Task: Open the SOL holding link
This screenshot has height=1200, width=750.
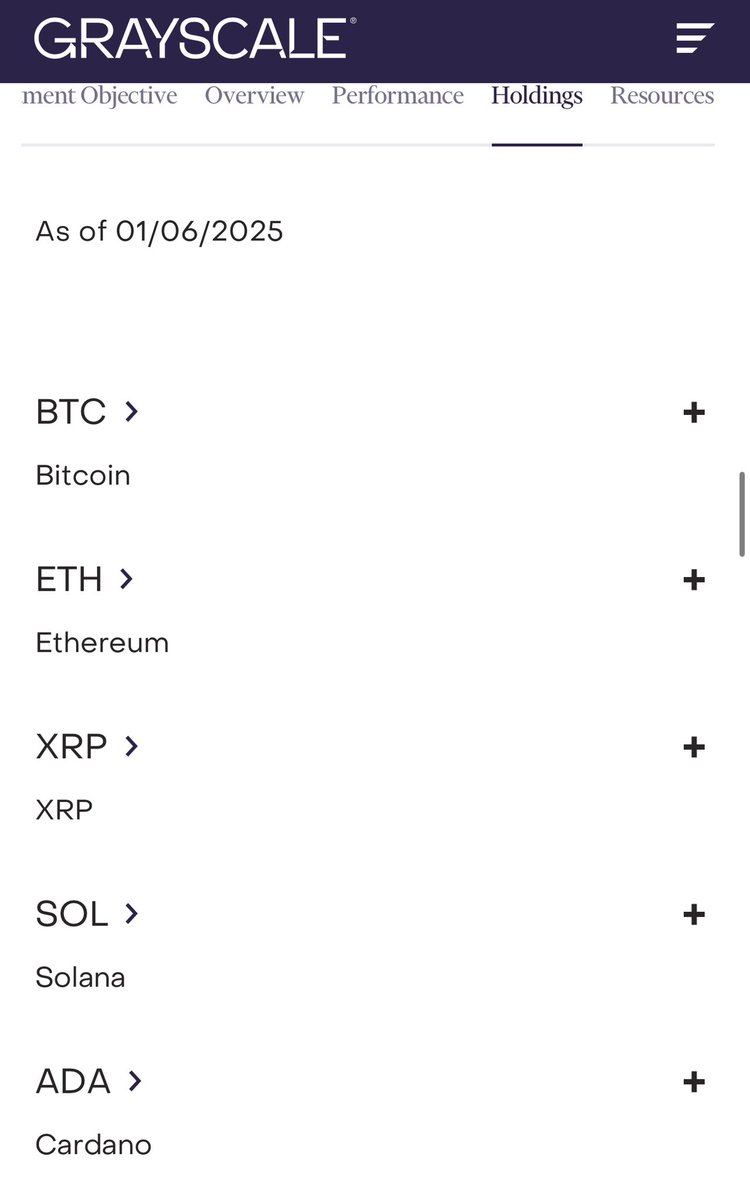Action: [86, 914]
